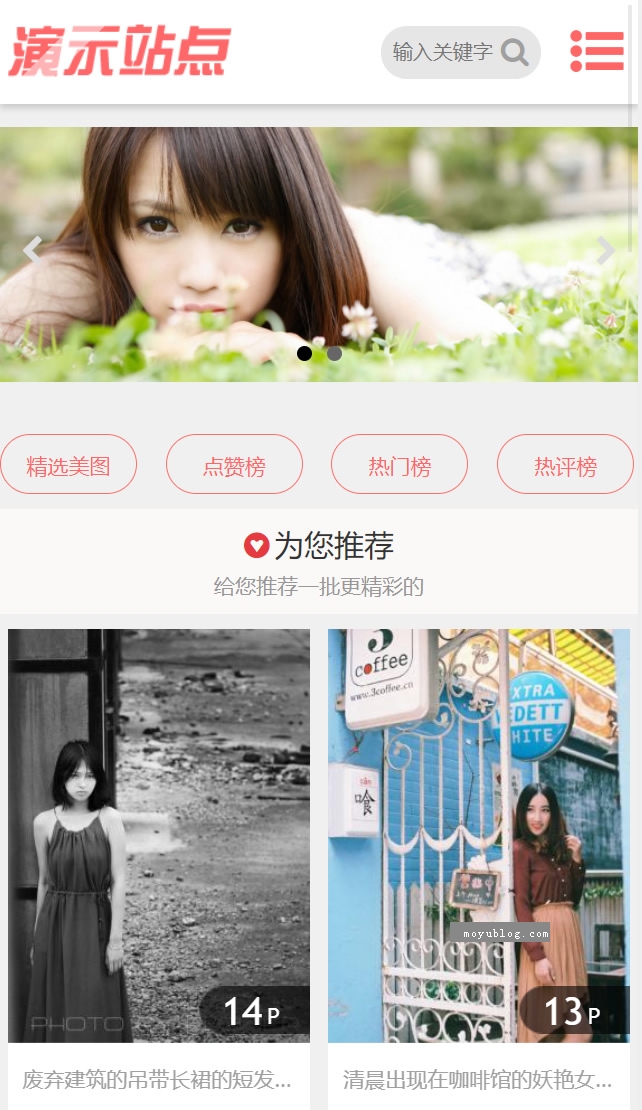
Task: Open the 14P black-and-white photo album
Action: (x=159, y=835)
